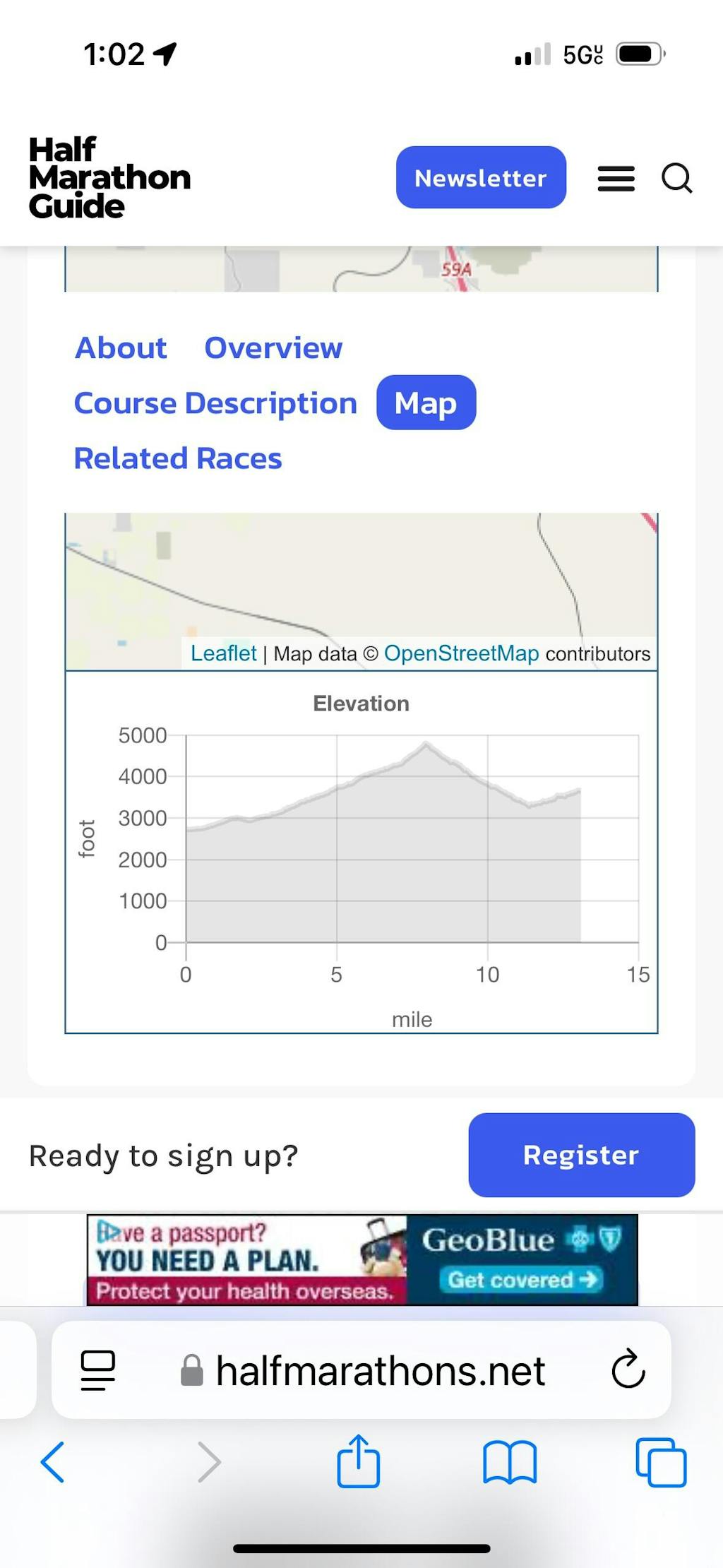Share this page
The image size is (723, 1568).
(359, 1461)
